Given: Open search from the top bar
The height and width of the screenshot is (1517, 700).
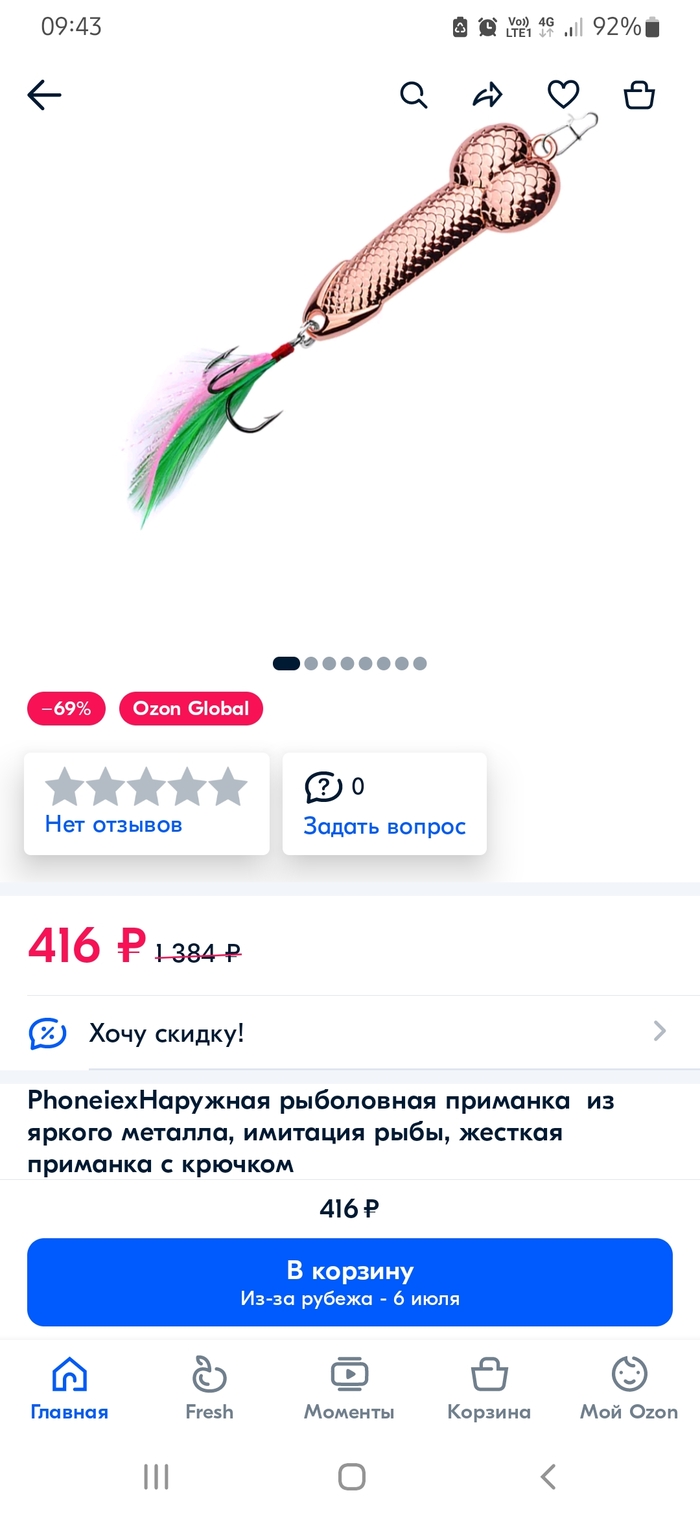Looking at the screenshot, I should tap(413, 95).
